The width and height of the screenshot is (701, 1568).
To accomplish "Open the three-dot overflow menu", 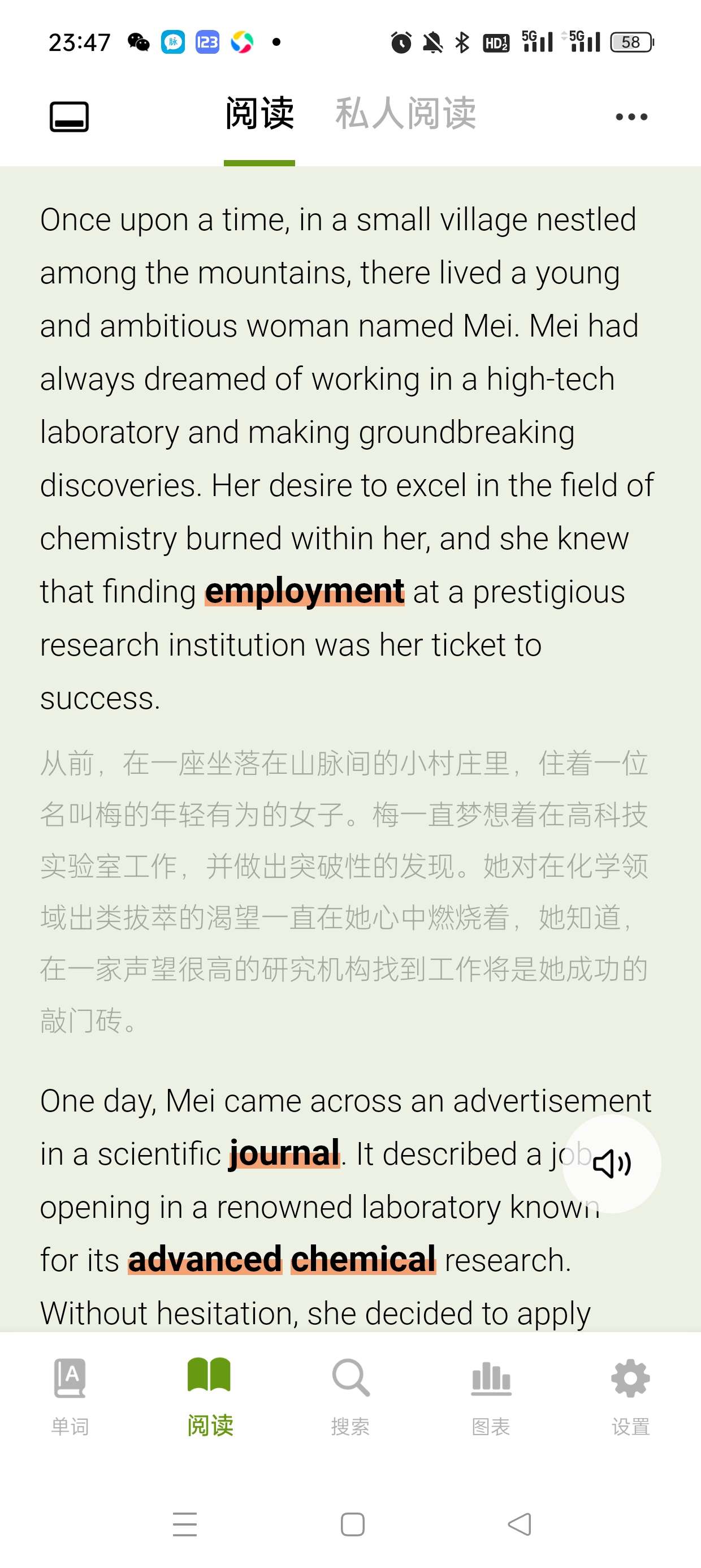I will tap(631, 117).
